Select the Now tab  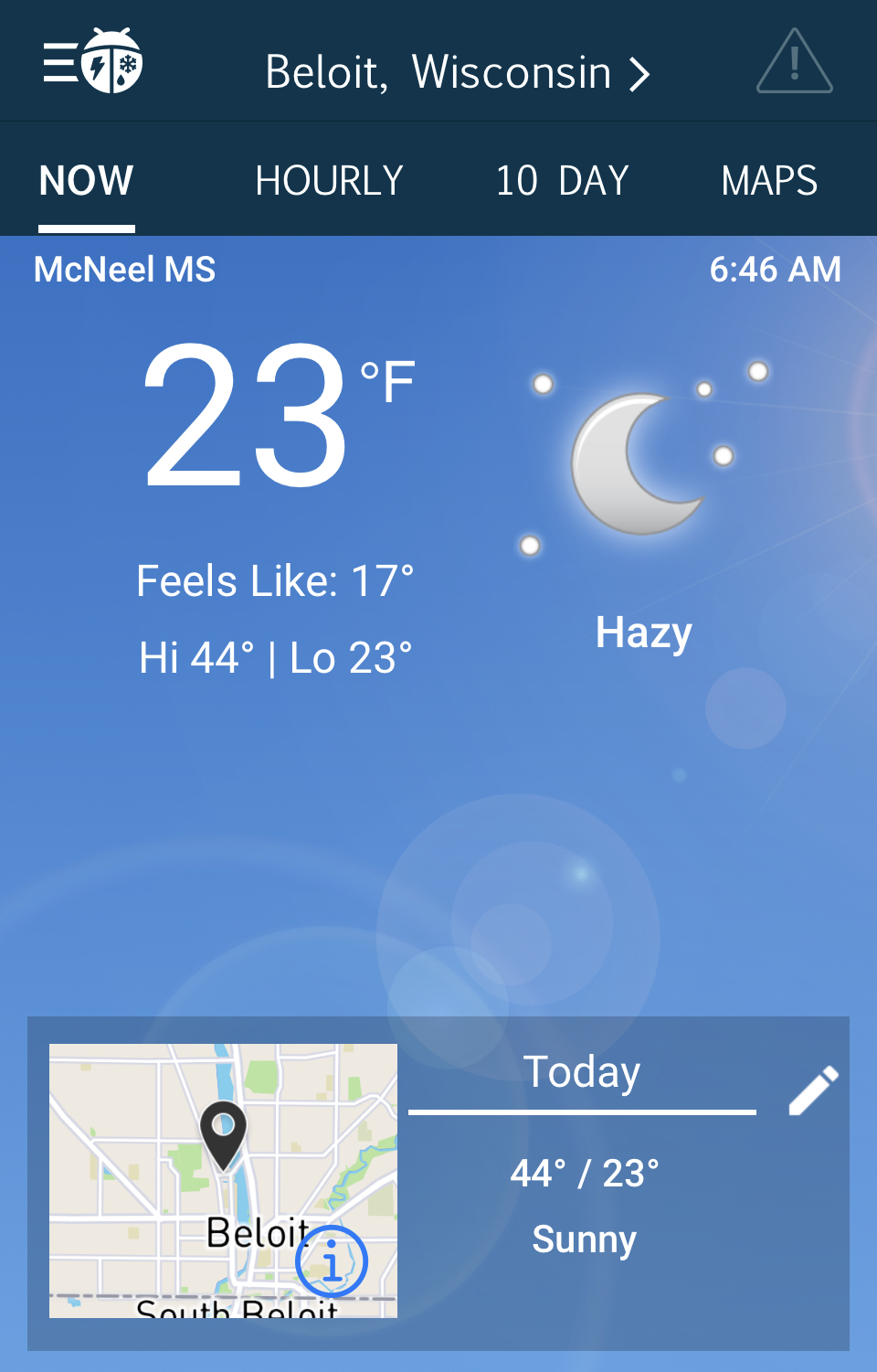coord(87,181)
